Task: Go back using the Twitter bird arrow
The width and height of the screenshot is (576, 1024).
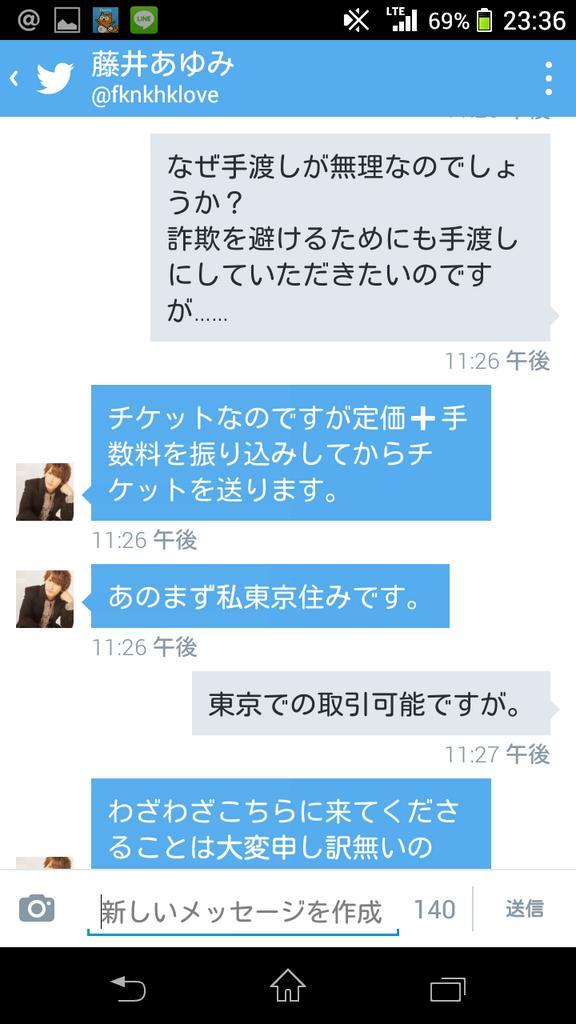Action: pyautogui.click(x=40, y=78)
